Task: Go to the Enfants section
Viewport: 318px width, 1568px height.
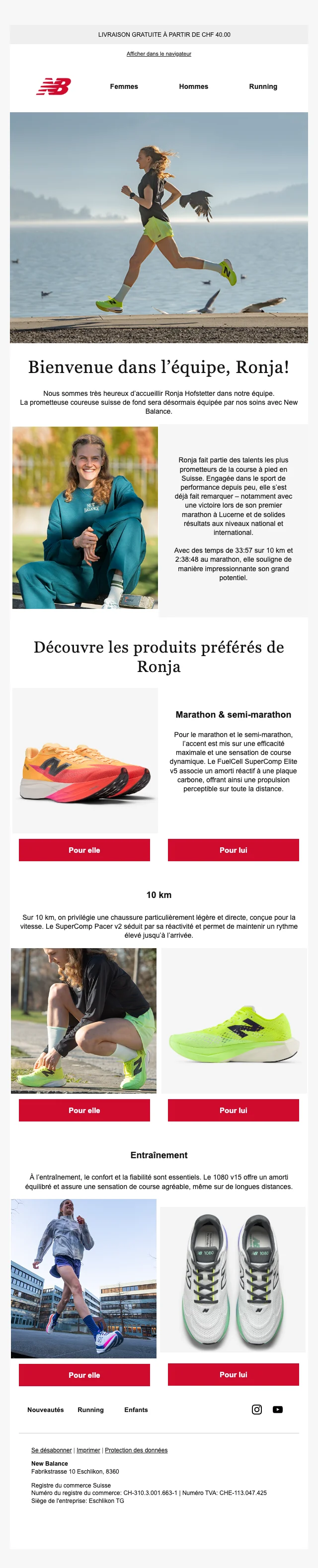Action: [x=136, y=1410]
